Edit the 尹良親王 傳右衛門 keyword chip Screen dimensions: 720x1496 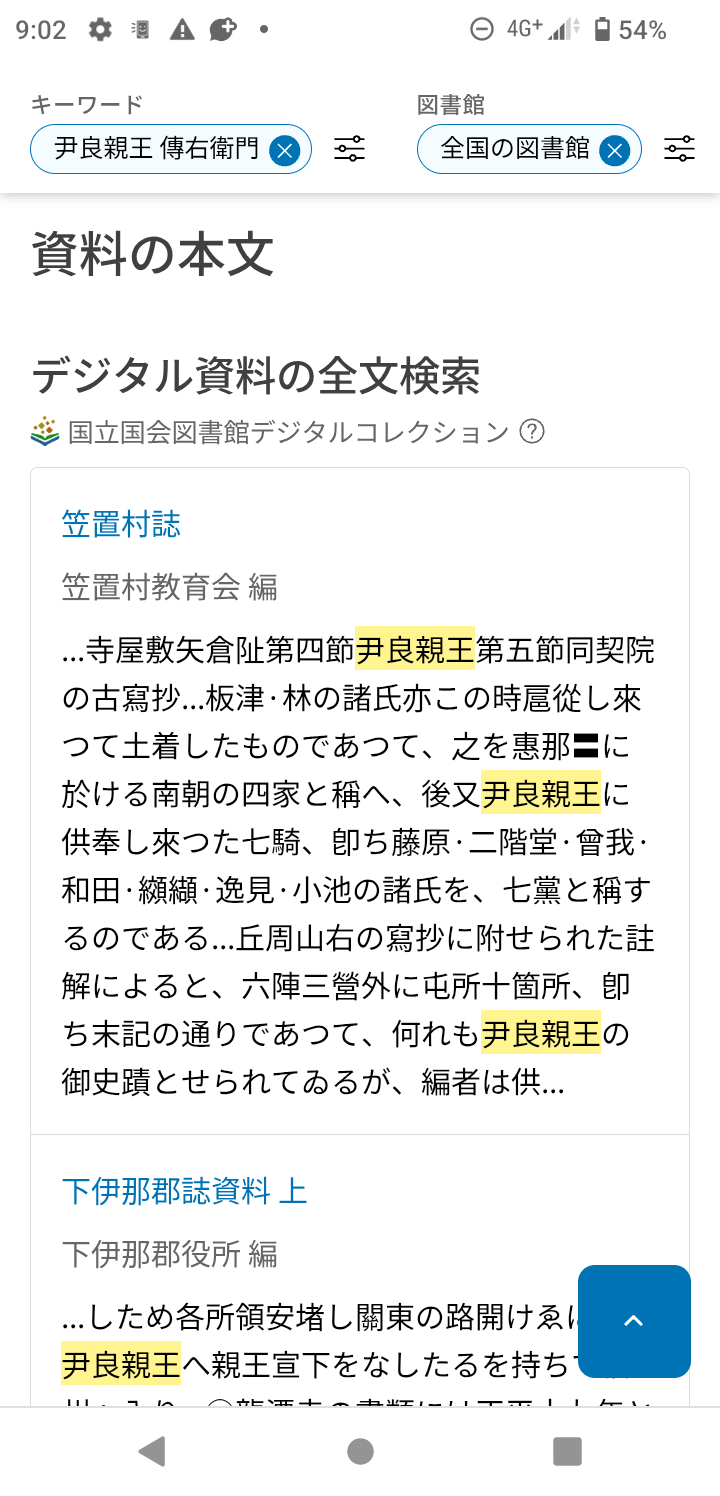point(156,150)
